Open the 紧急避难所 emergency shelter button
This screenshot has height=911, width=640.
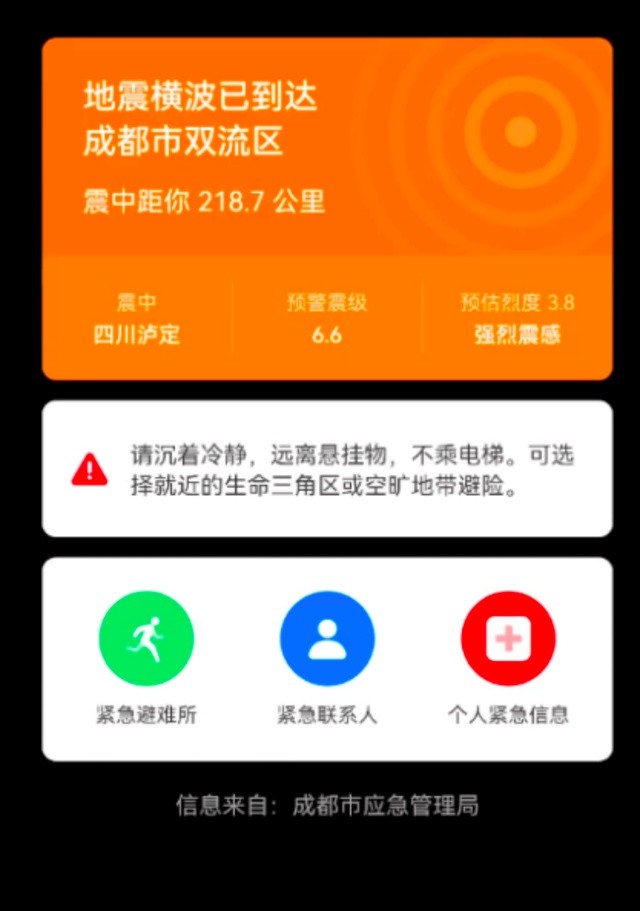point(146,639)
